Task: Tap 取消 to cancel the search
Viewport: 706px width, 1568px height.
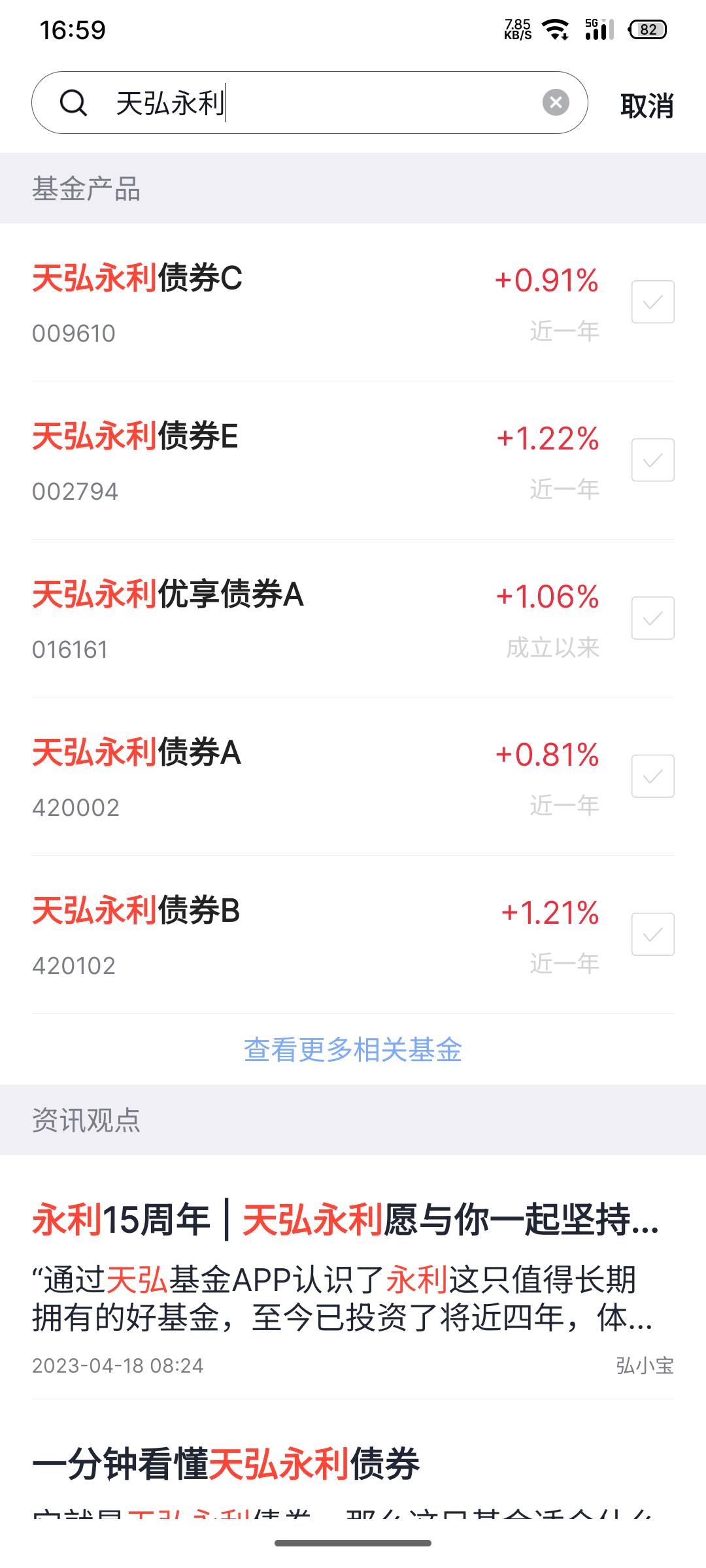Action: click(647, 105)
